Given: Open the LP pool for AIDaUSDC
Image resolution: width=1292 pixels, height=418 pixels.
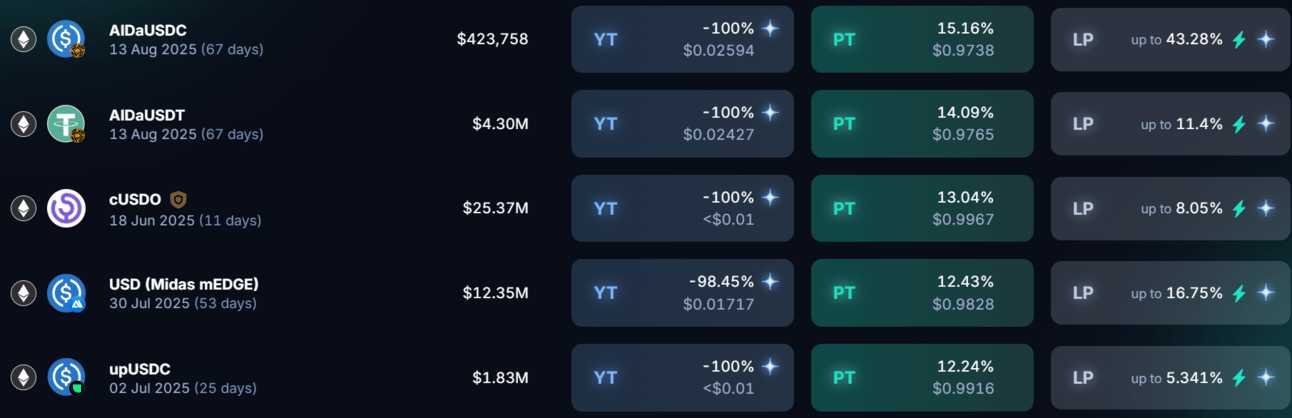Looking at the screenshot, I should coord(1170,40).
